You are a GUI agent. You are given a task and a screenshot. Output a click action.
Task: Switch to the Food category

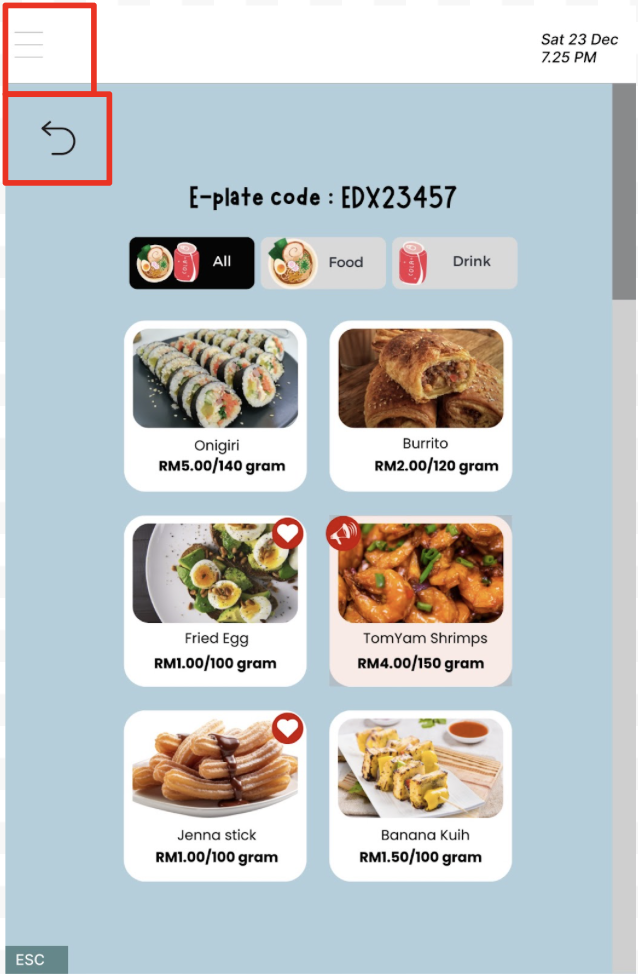(x=323, y=263)
